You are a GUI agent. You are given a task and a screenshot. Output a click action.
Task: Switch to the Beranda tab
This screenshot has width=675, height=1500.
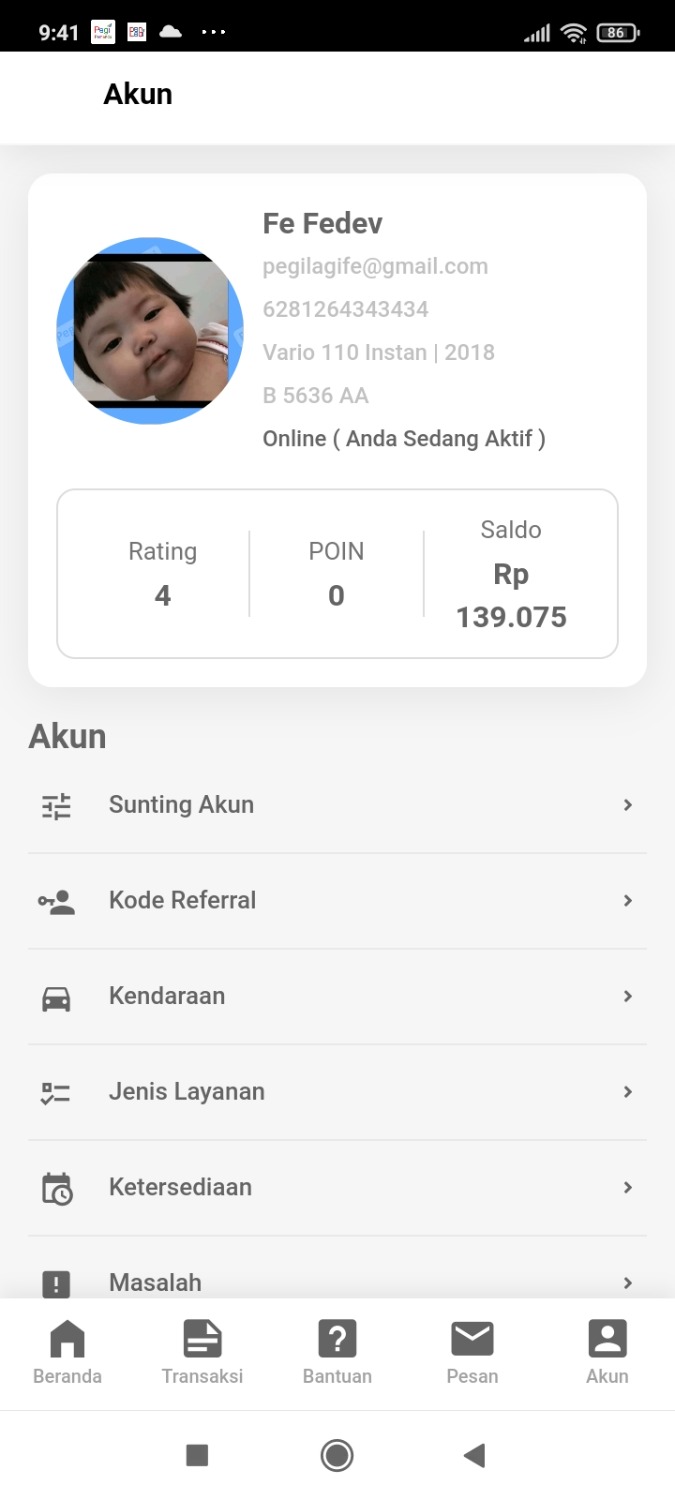(x=67, y=1352)
